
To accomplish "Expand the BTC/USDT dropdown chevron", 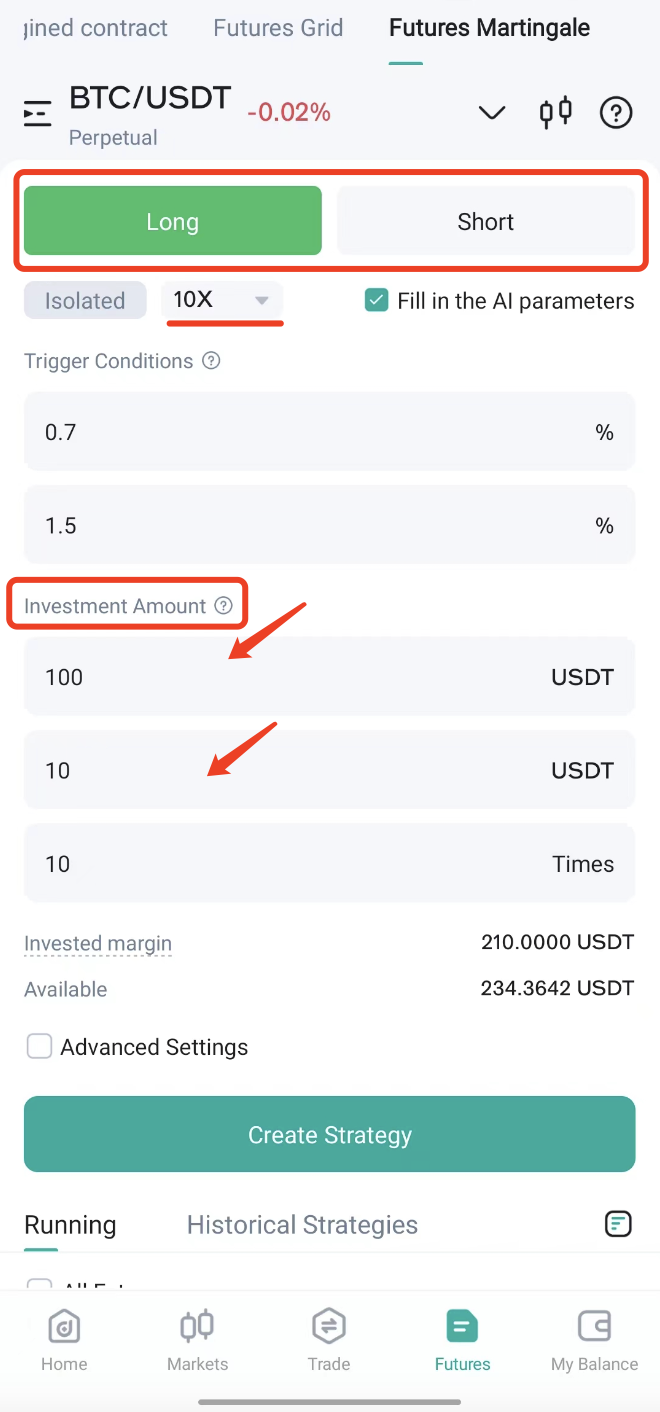I will point(492,113).
